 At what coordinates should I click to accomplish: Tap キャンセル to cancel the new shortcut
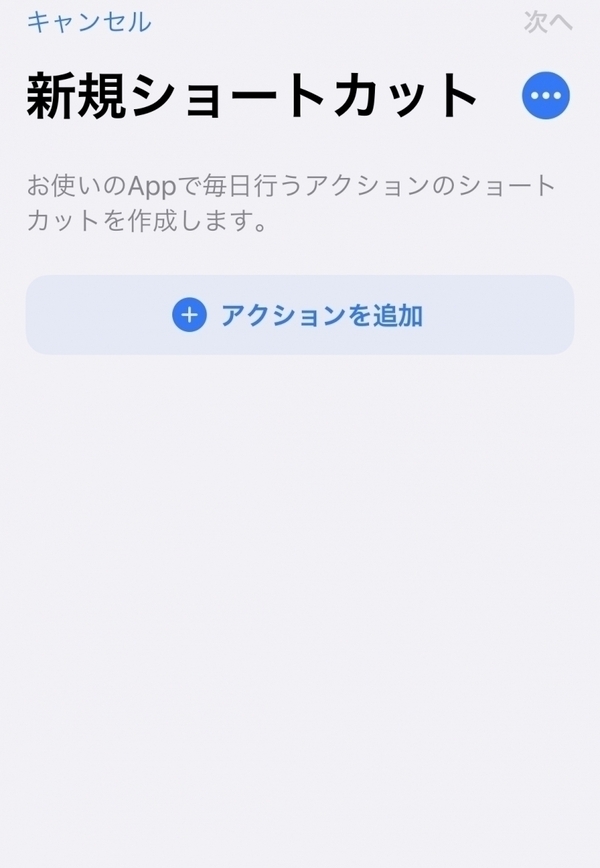89,21
